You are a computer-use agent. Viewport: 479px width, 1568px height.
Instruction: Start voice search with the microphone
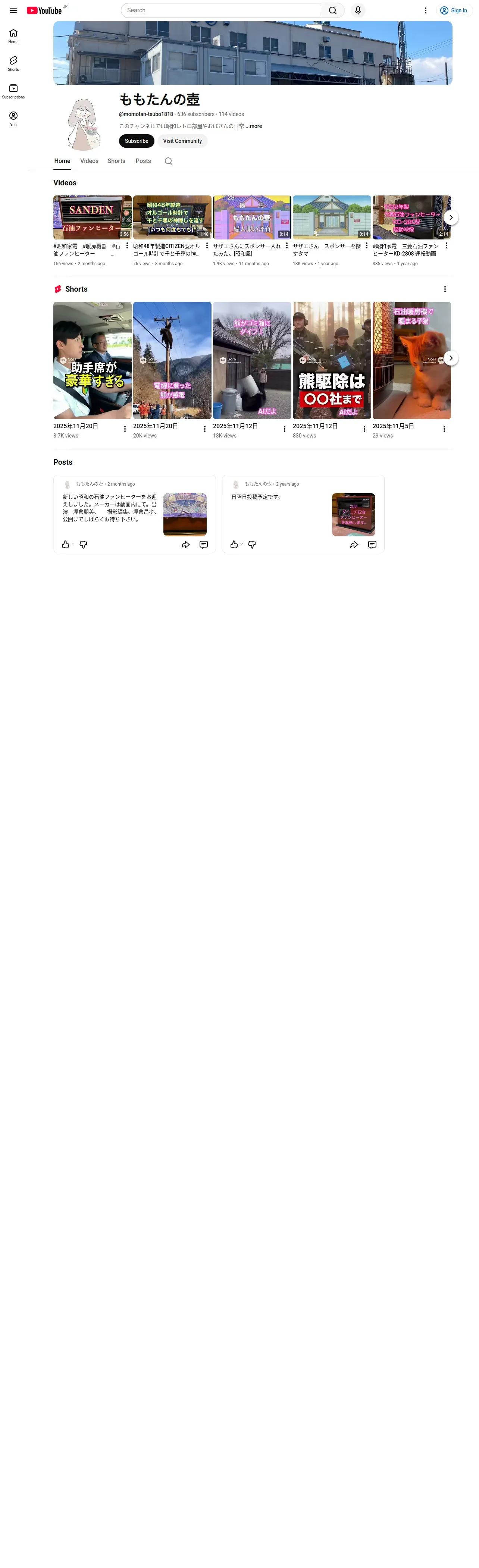point(358,10)
